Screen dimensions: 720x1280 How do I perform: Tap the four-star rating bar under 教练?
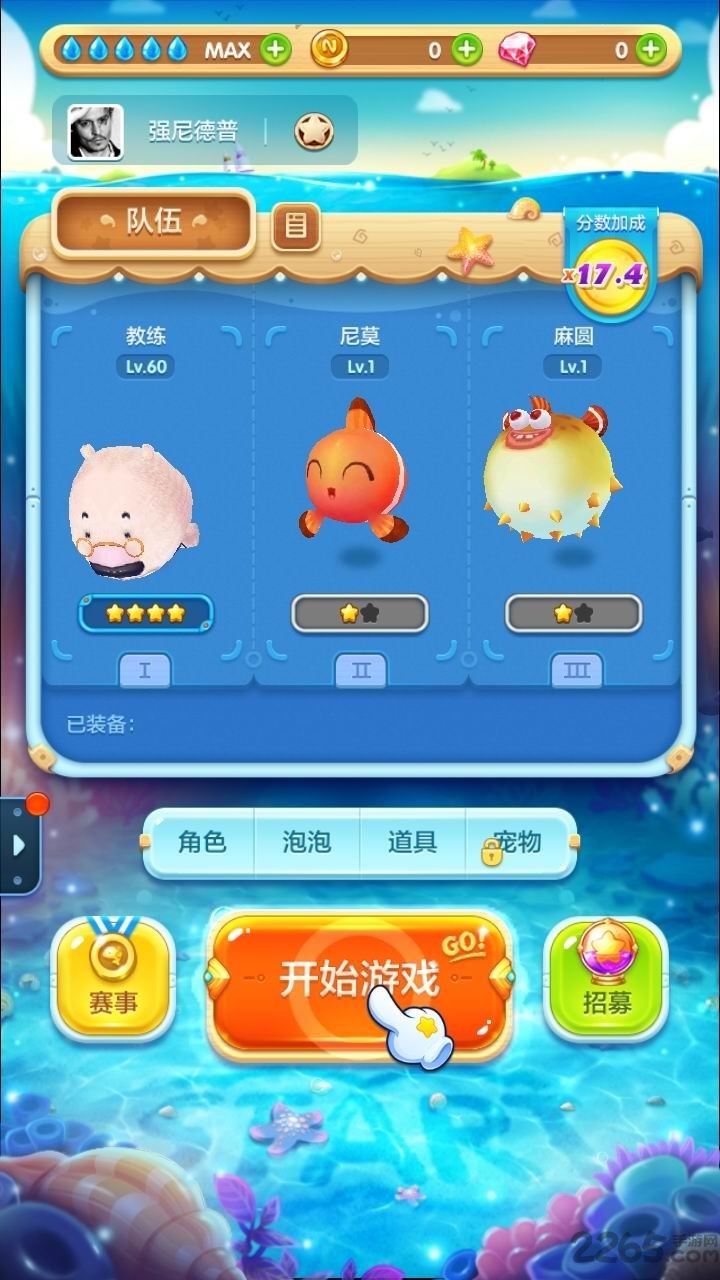pyautogui.click(x=145, y=612)
